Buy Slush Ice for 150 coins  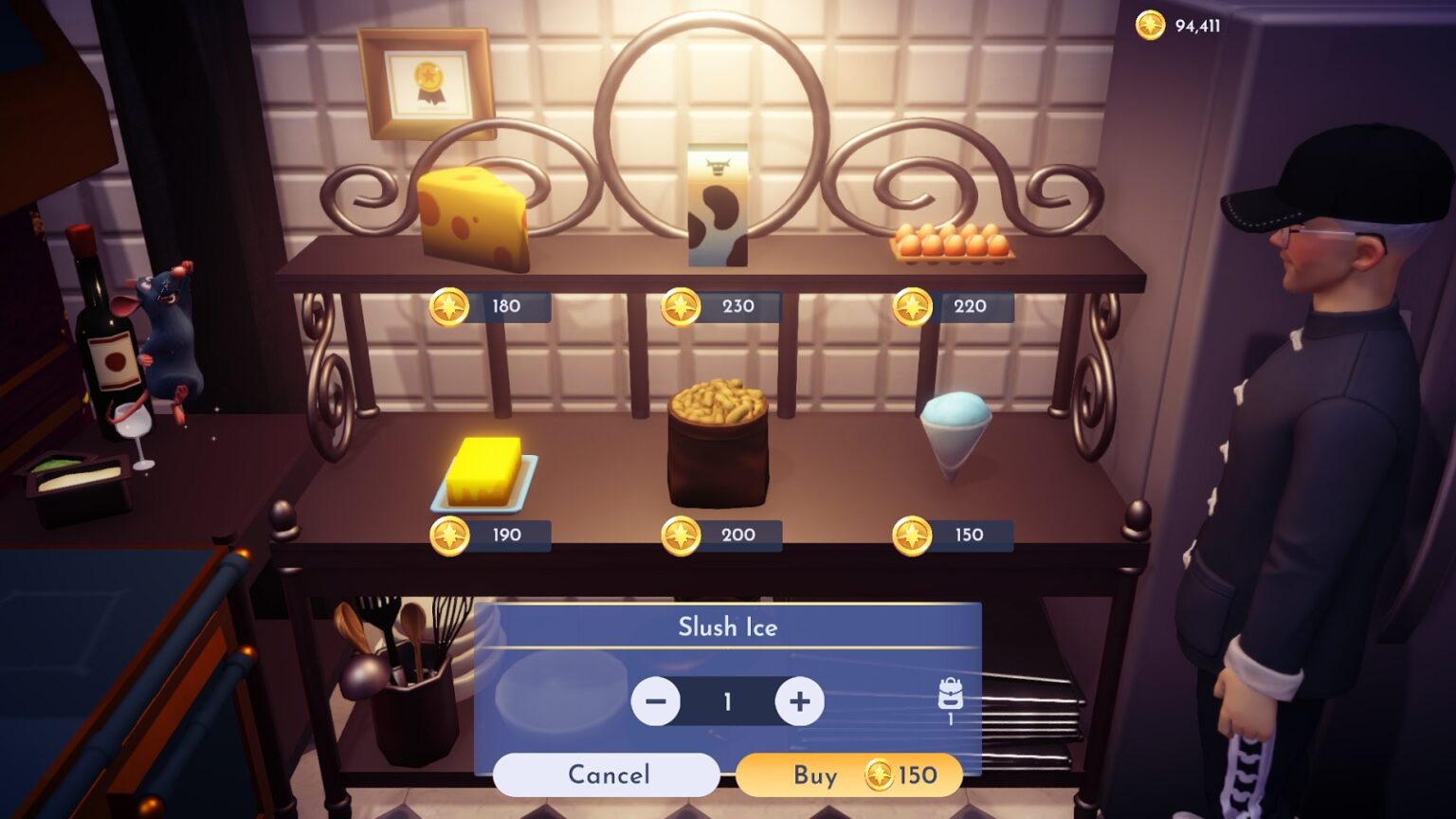(848, 775)
